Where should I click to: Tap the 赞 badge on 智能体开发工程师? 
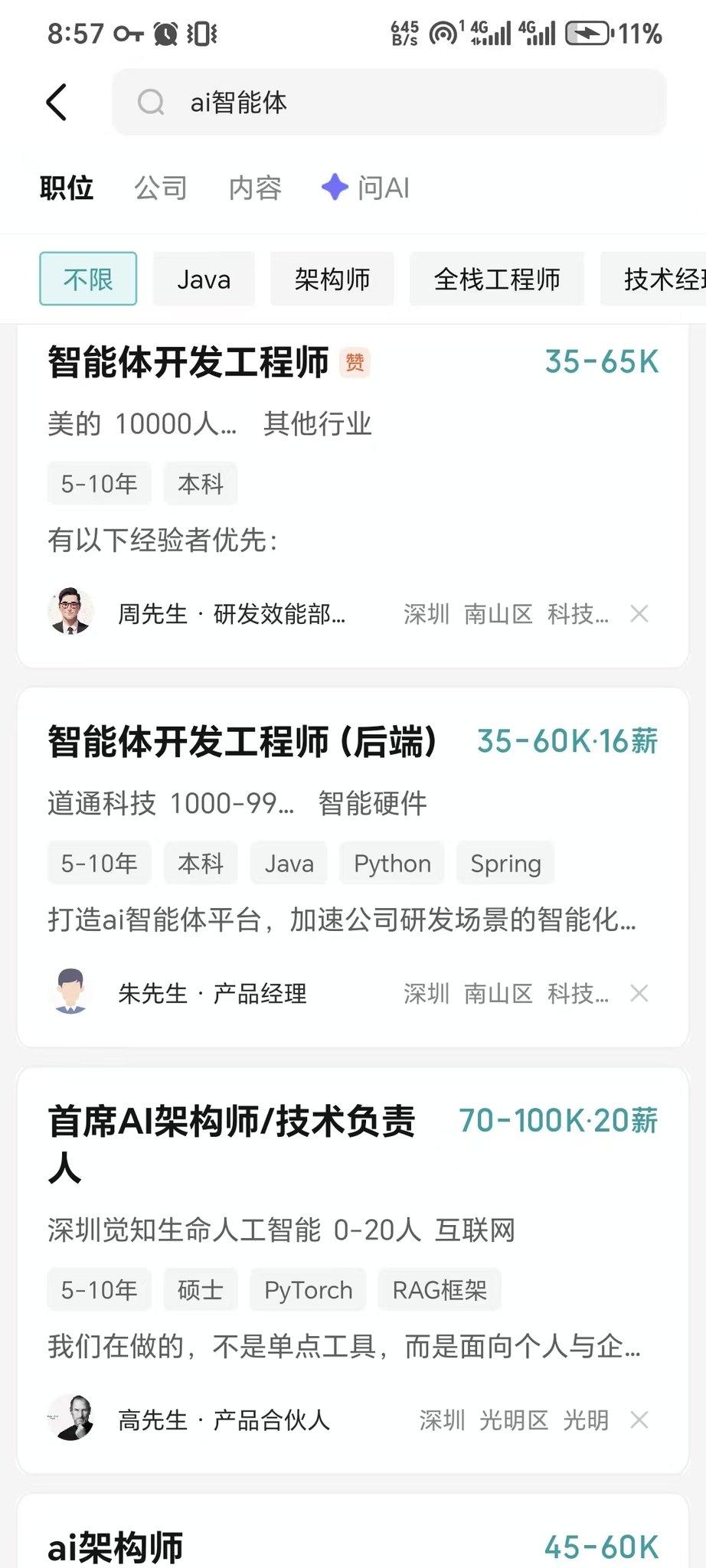point(357,361)
